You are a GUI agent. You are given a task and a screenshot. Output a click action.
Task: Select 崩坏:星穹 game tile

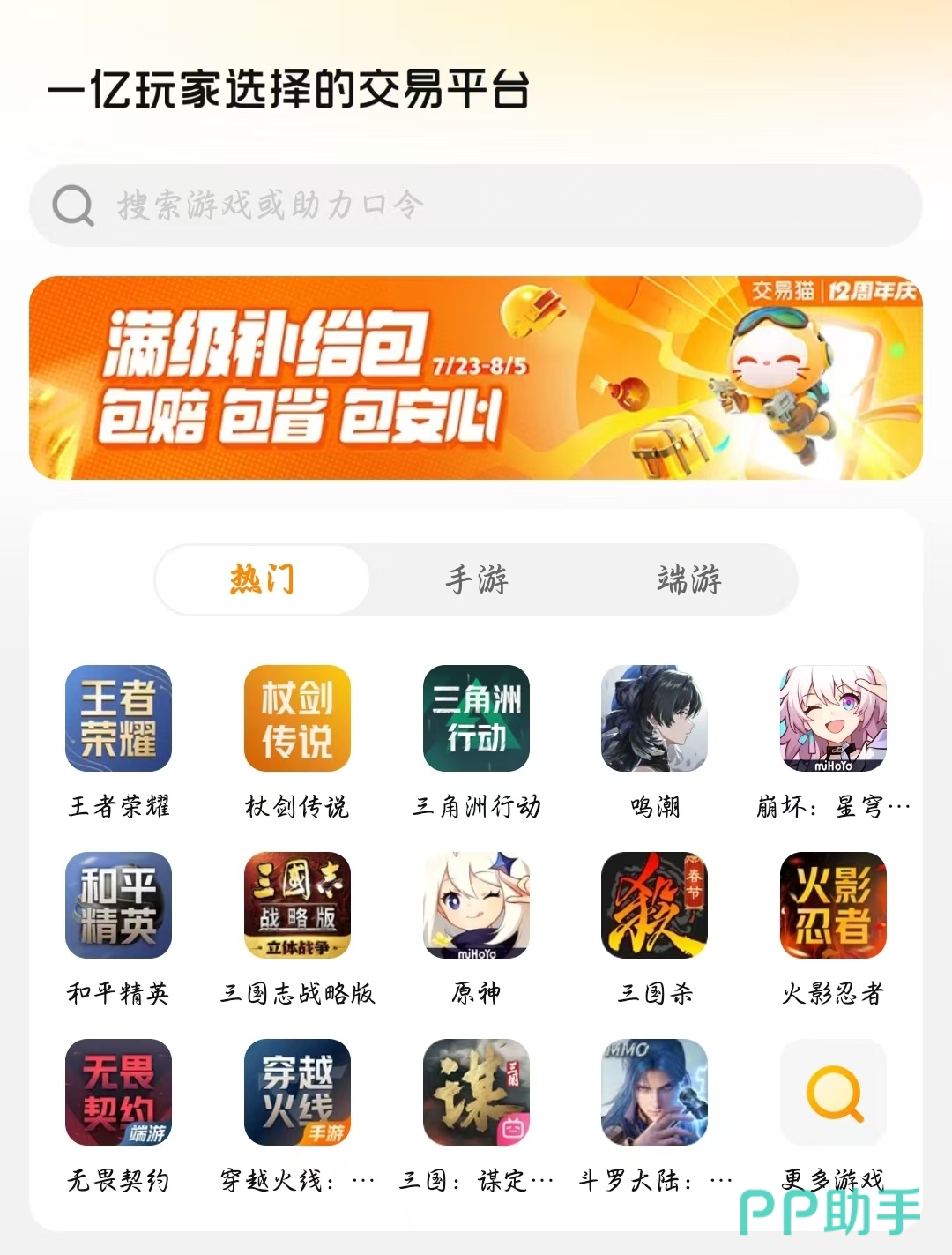click(833, 719)
